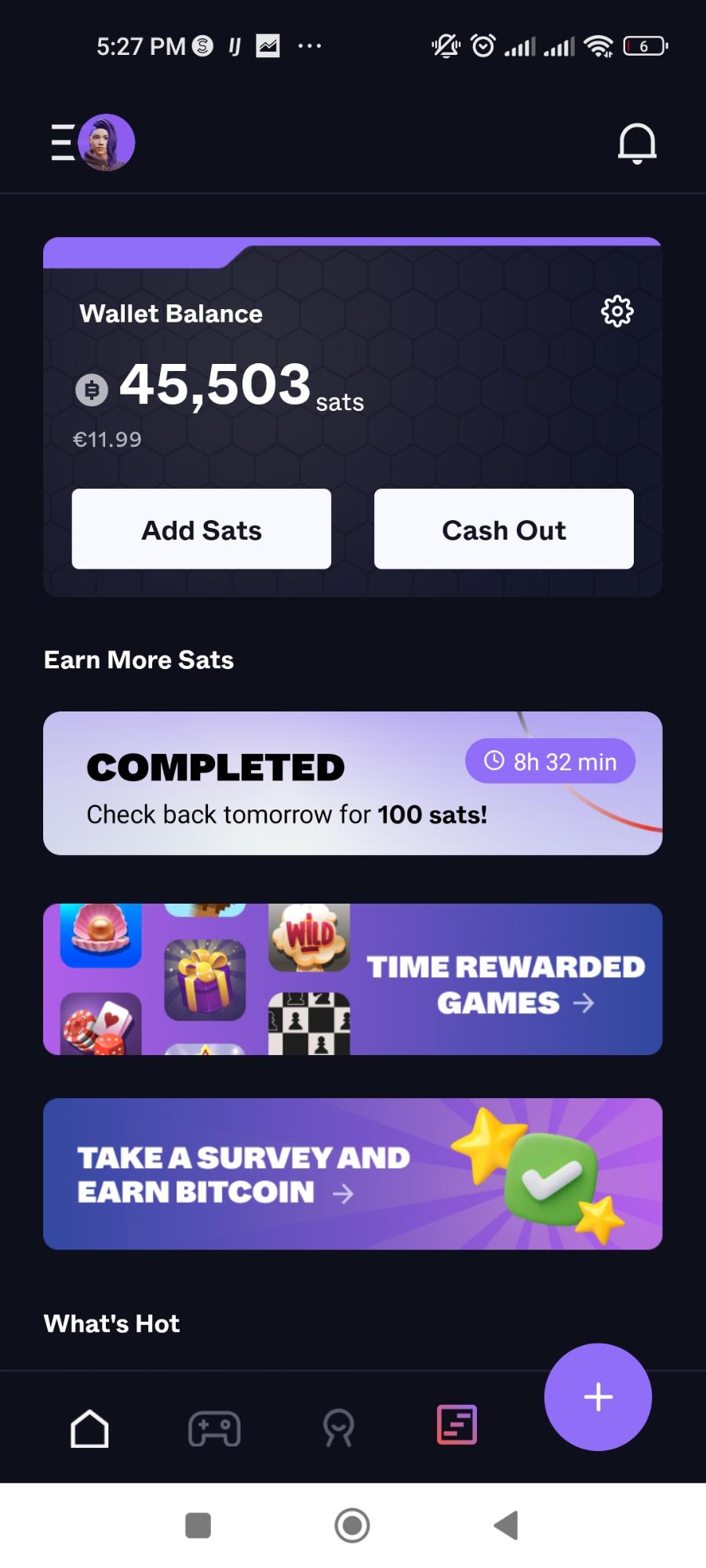Image resolution: width=706 pixels, height=1568 pixels.
Task: Switch to the Home tab
Action: 89,1428
